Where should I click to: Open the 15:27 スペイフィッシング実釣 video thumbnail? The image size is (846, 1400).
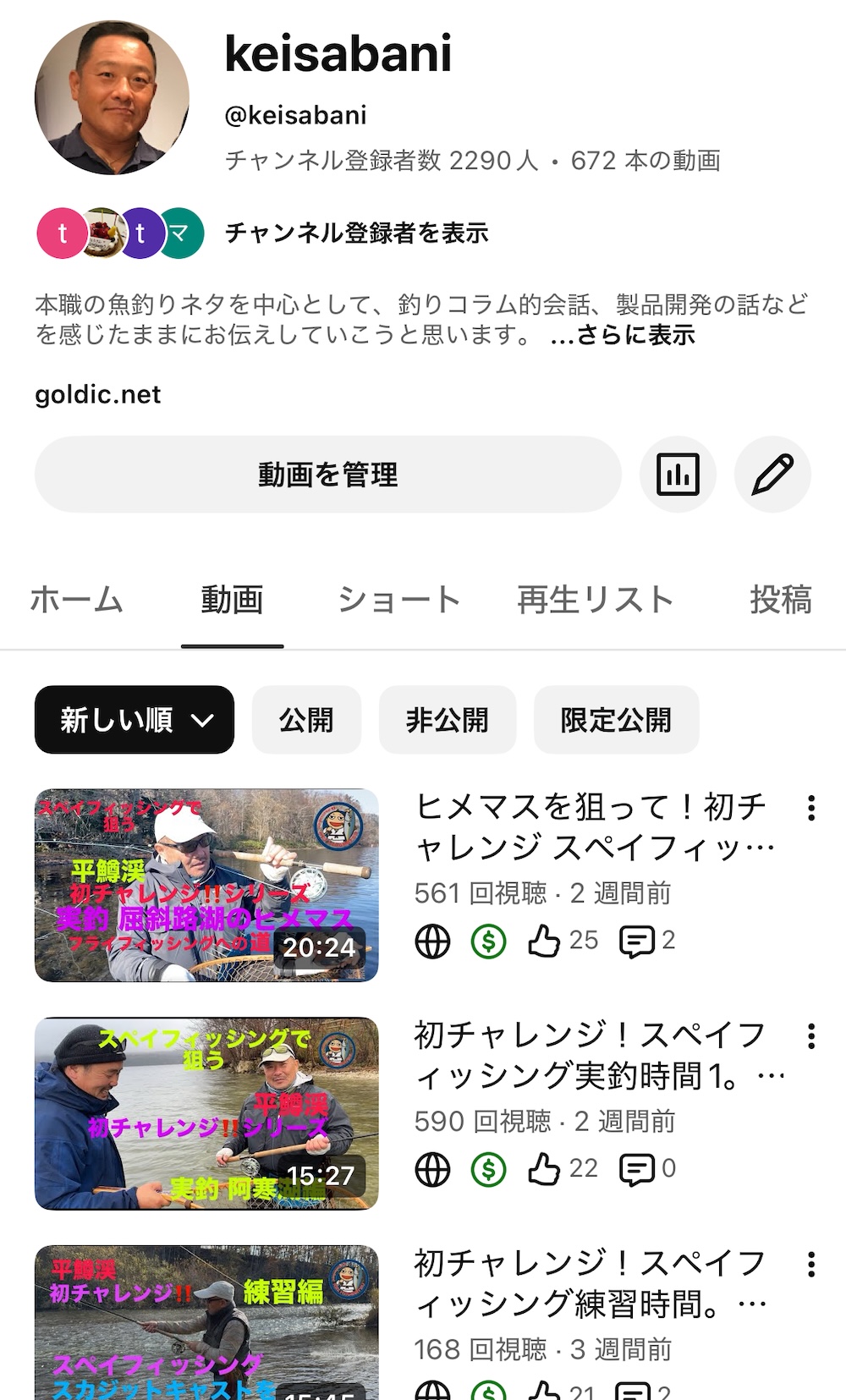click(206, 1113)
